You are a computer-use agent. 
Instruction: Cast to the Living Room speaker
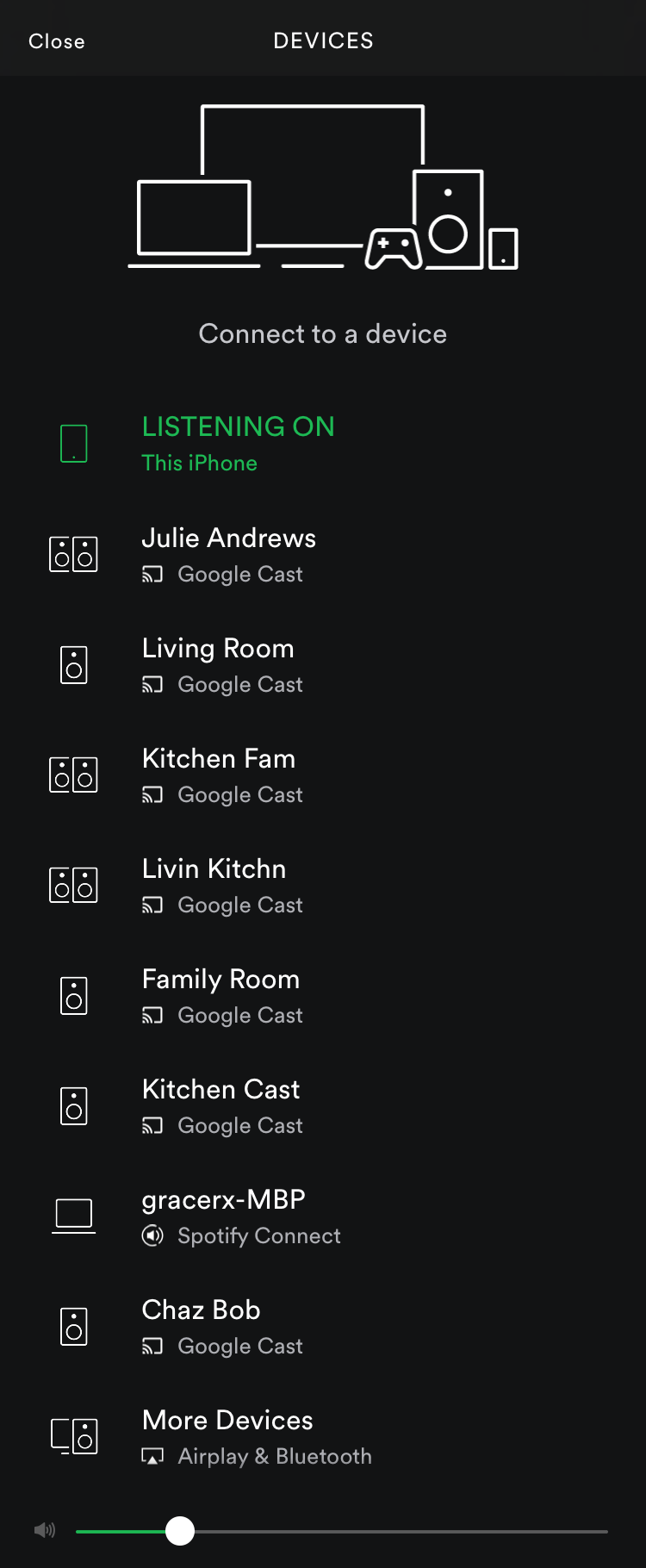point(218,664)
